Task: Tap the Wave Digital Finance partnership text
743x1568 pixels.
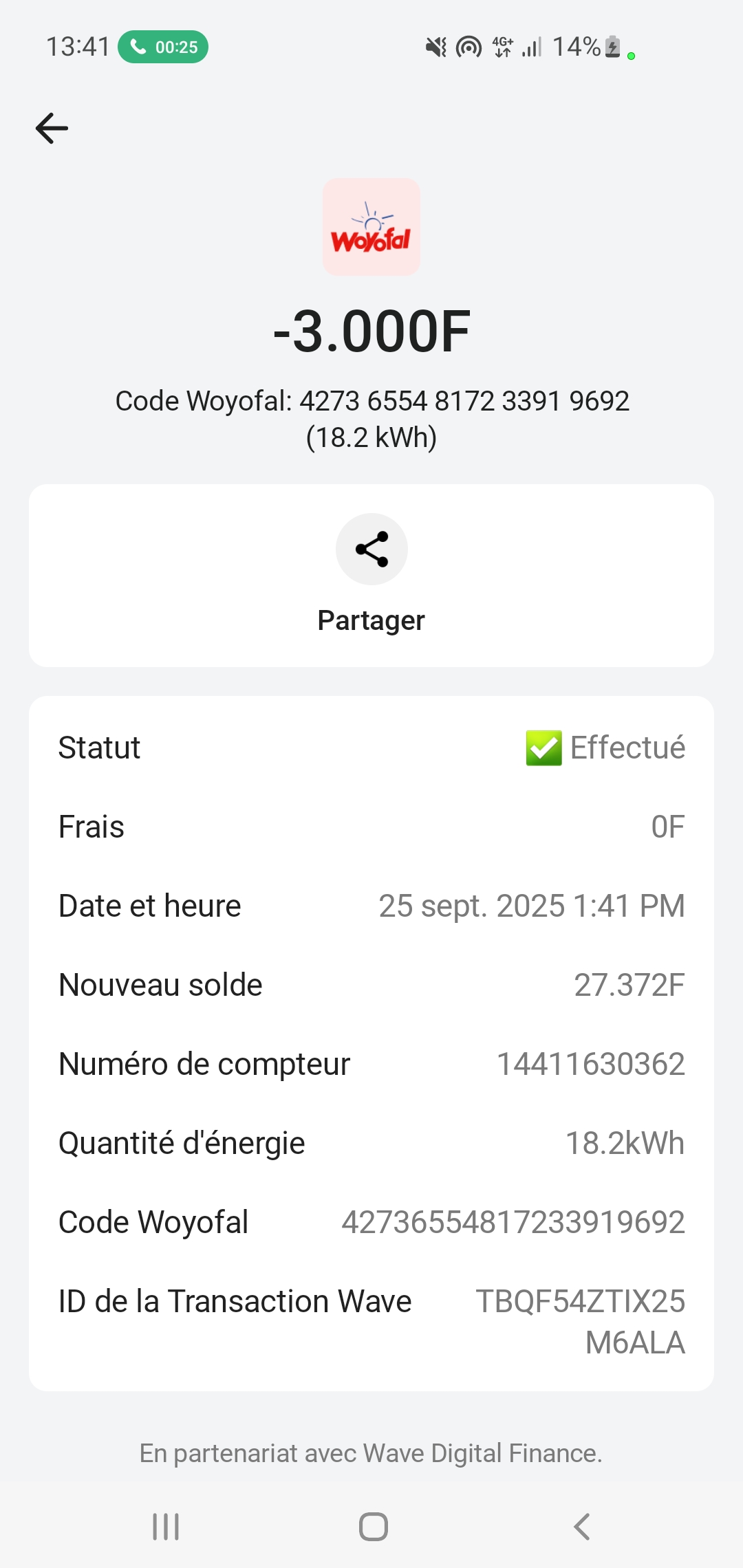Action: (371, 1452)
